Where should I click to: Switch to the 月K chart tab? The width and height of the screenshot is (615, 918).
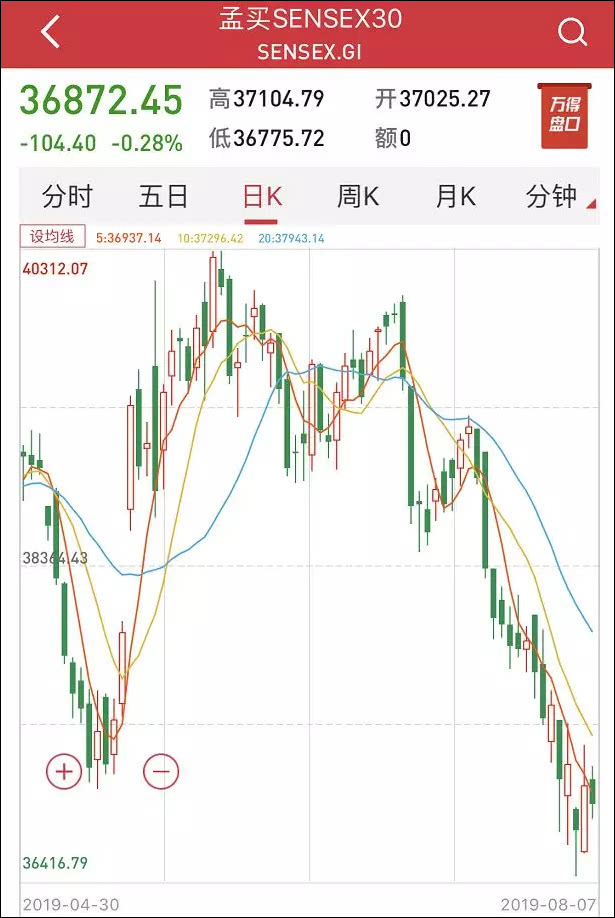coord(455,196)
